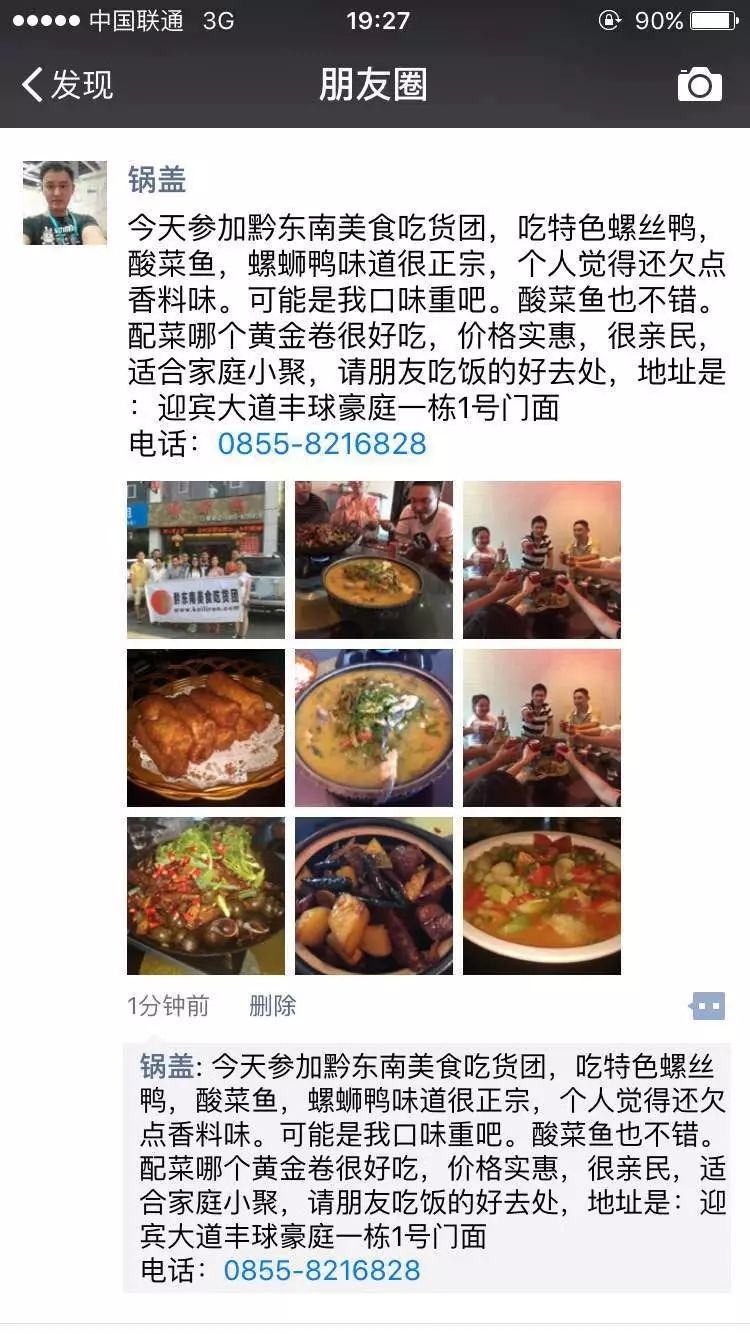This screenshot has height=1334, width=750.
Task: Delete this post via 删除
Action: pyautogui.click(x=272, y=1005)
